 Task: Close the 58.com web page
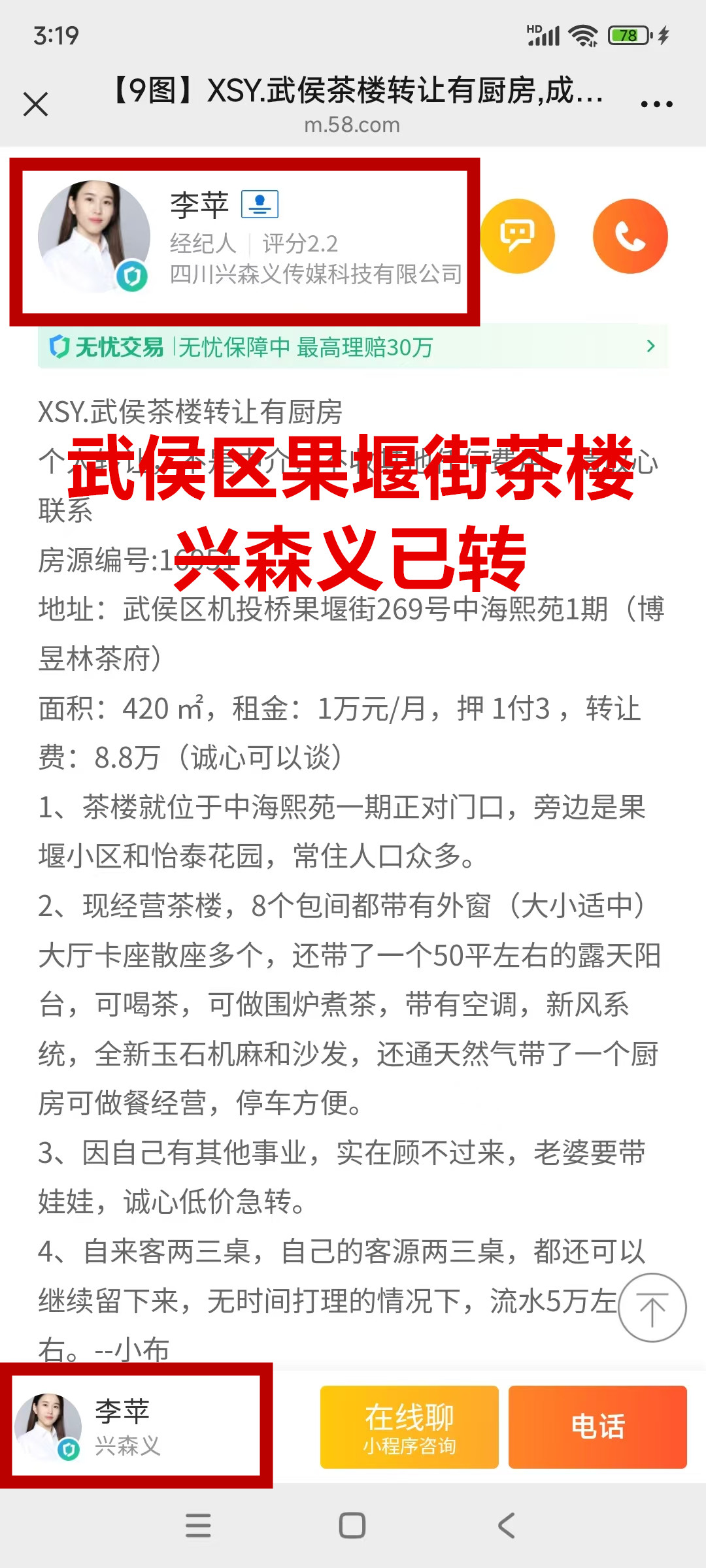[x=35, y=104]
